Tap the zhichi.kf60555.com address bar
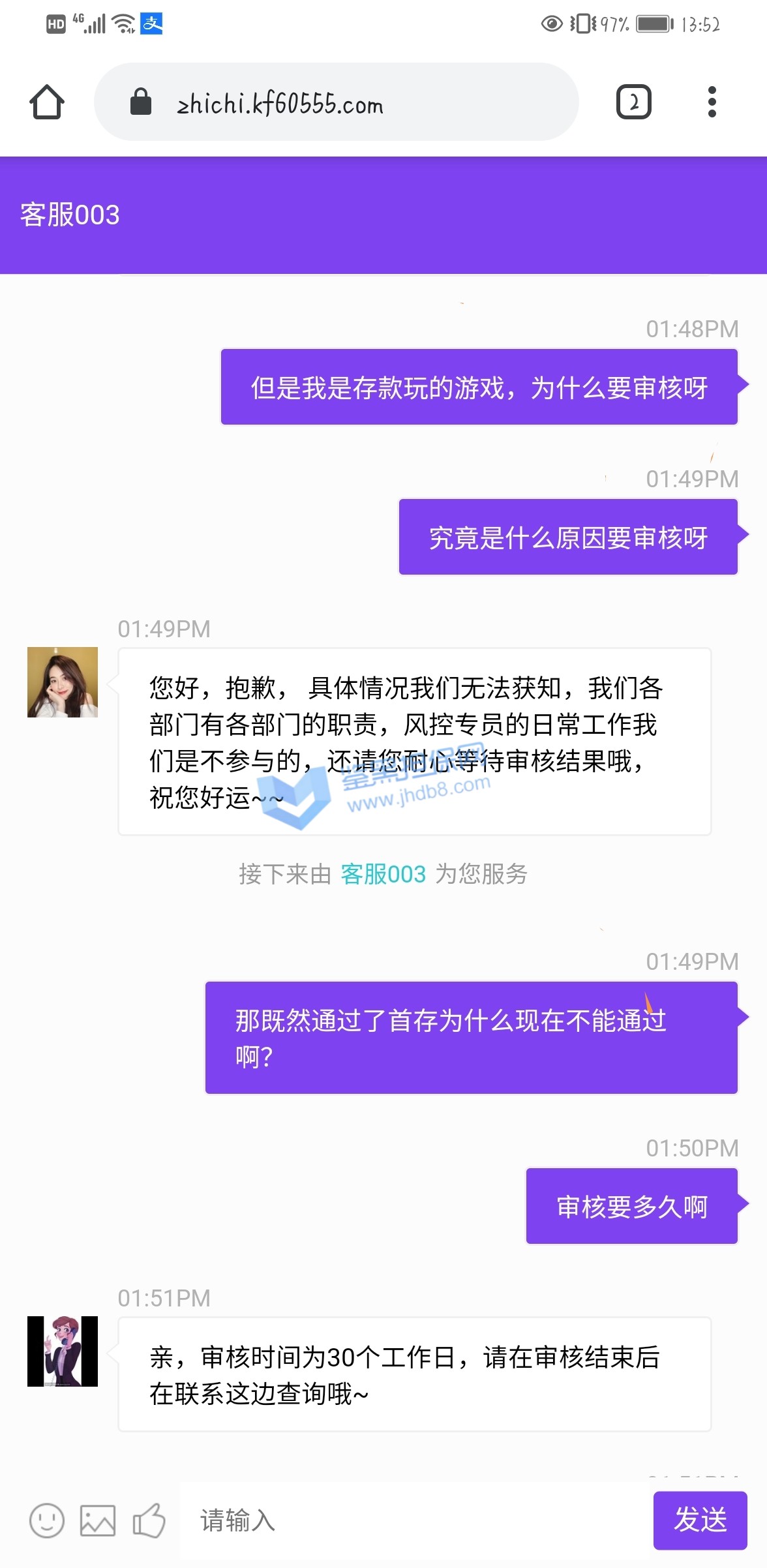Screen dimensions: 767x1568 click(x=336, y=102)
